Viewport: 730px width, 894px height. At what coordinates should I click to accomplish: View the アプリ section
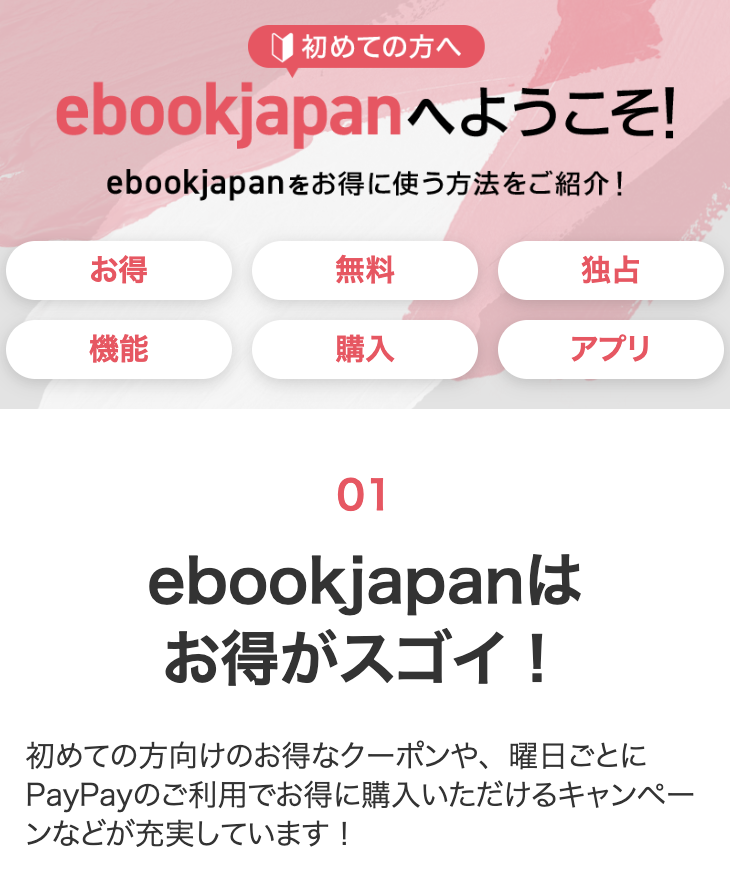610,349
